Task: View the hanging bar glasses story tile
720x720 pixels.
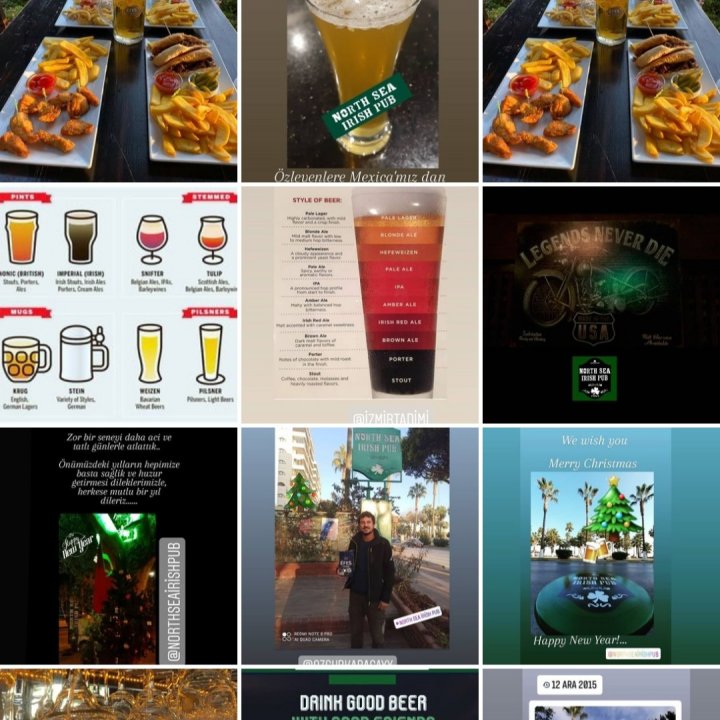Action: [119, 696]
